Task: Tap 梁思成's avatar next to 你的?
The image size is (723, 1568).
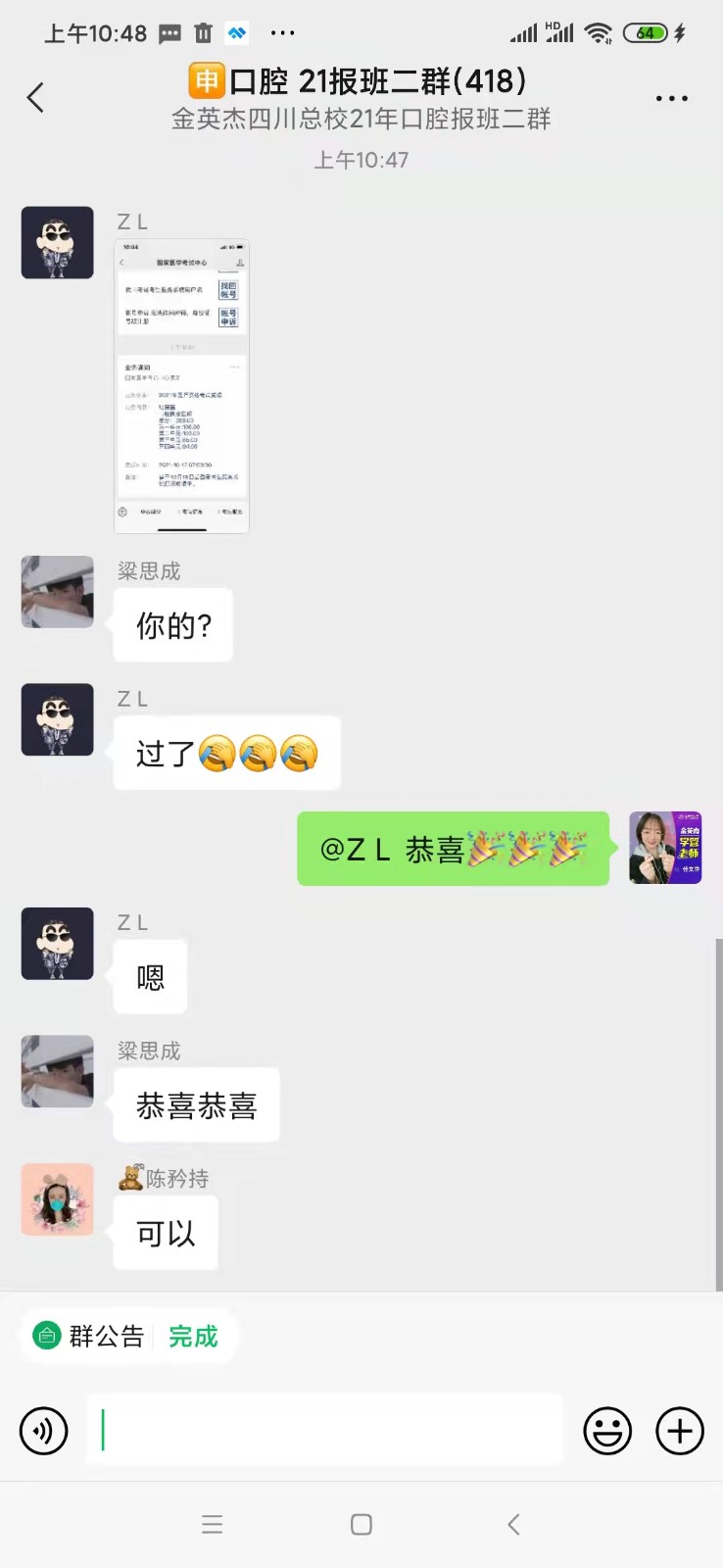Action: click(58, 592)
